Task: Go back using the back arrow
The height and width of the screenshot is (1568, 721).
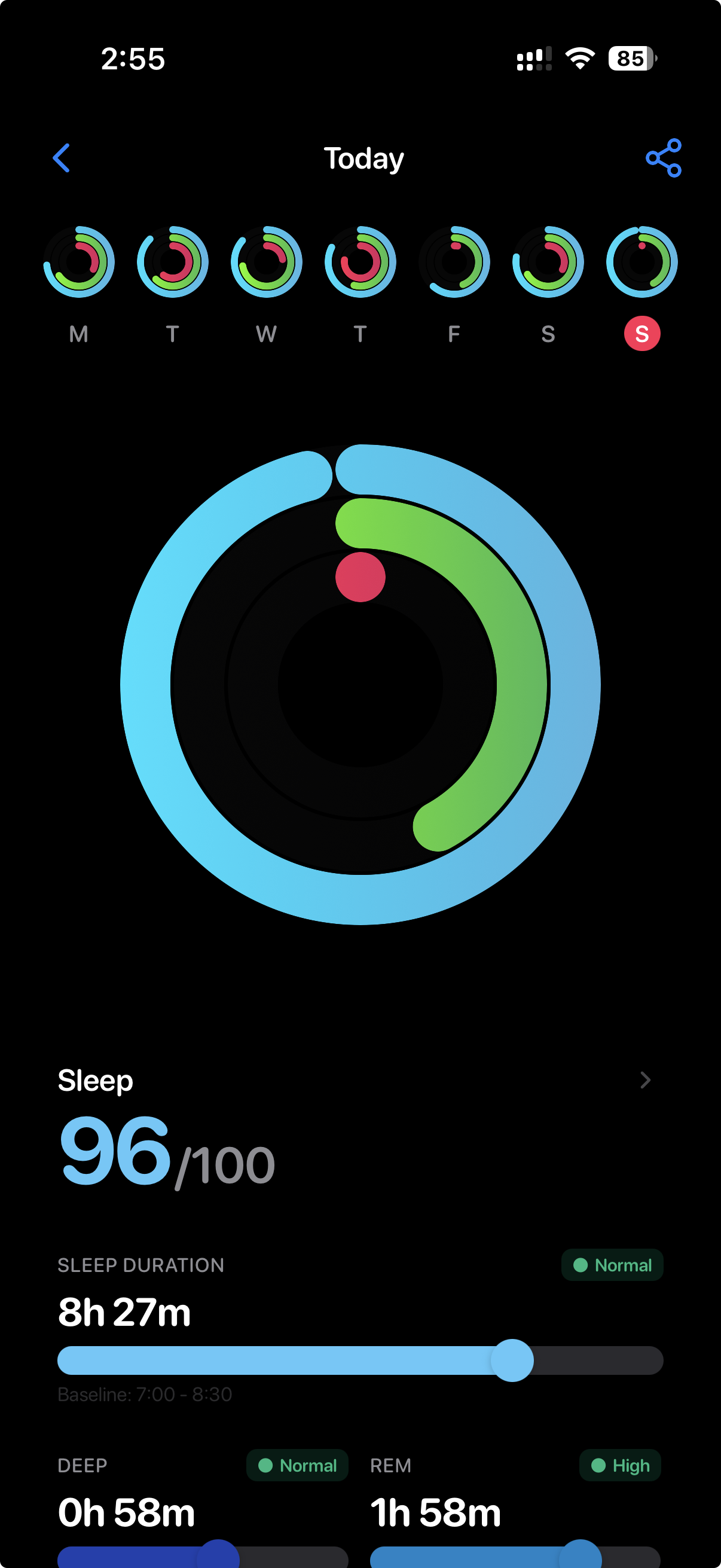Action: point(62,158)
